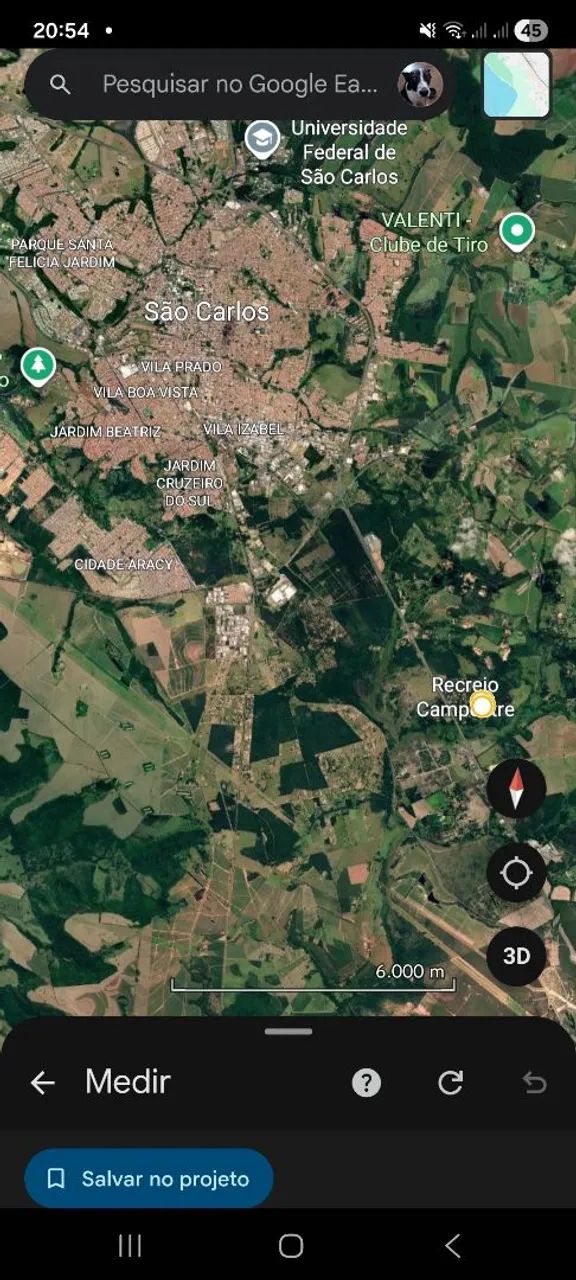Open recent apps
The width and height of the screenshot is (576, 1280).
130,1245
